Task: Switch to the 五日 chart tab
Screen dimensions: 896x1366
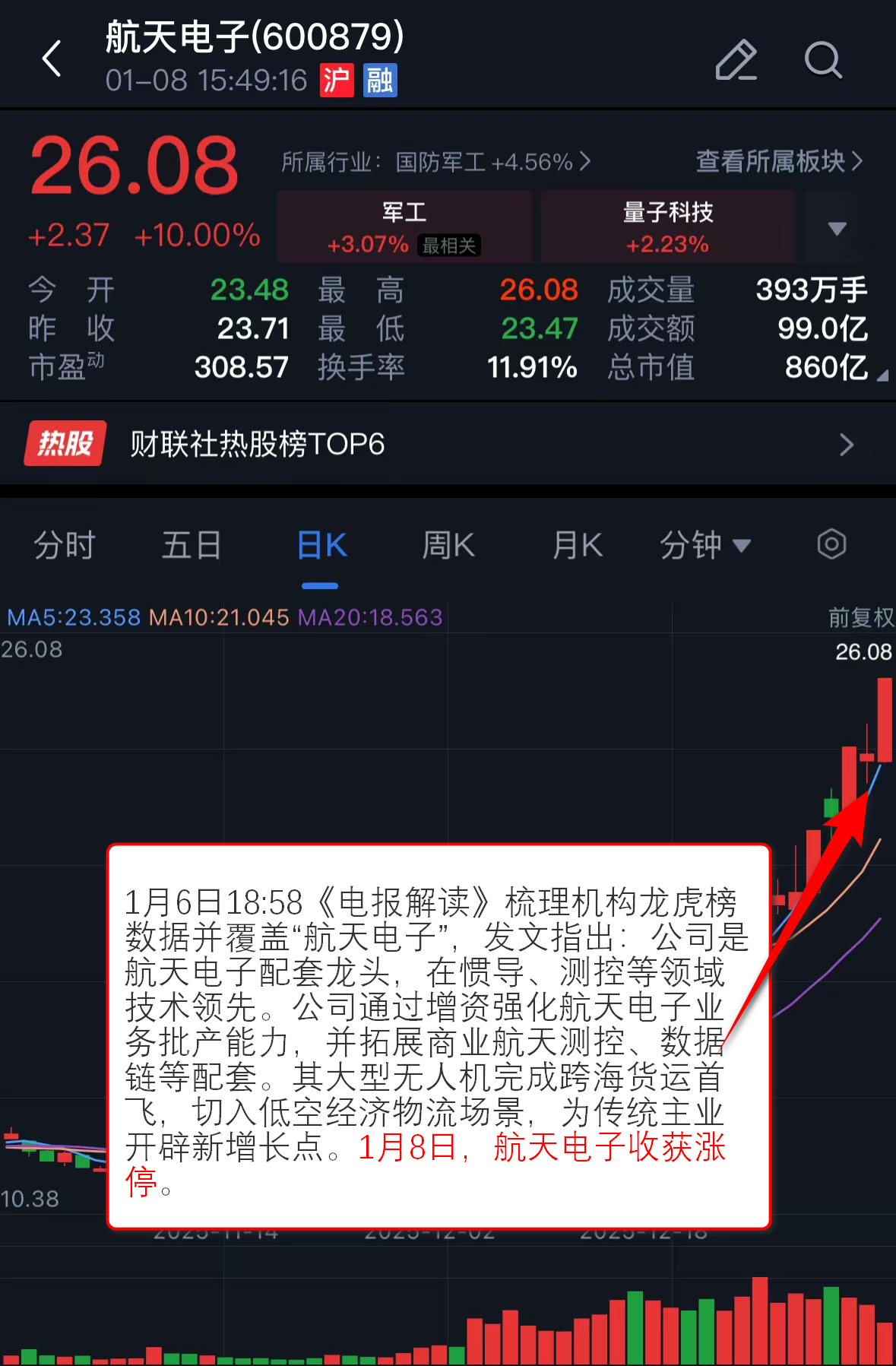Action: pos(192,545)
